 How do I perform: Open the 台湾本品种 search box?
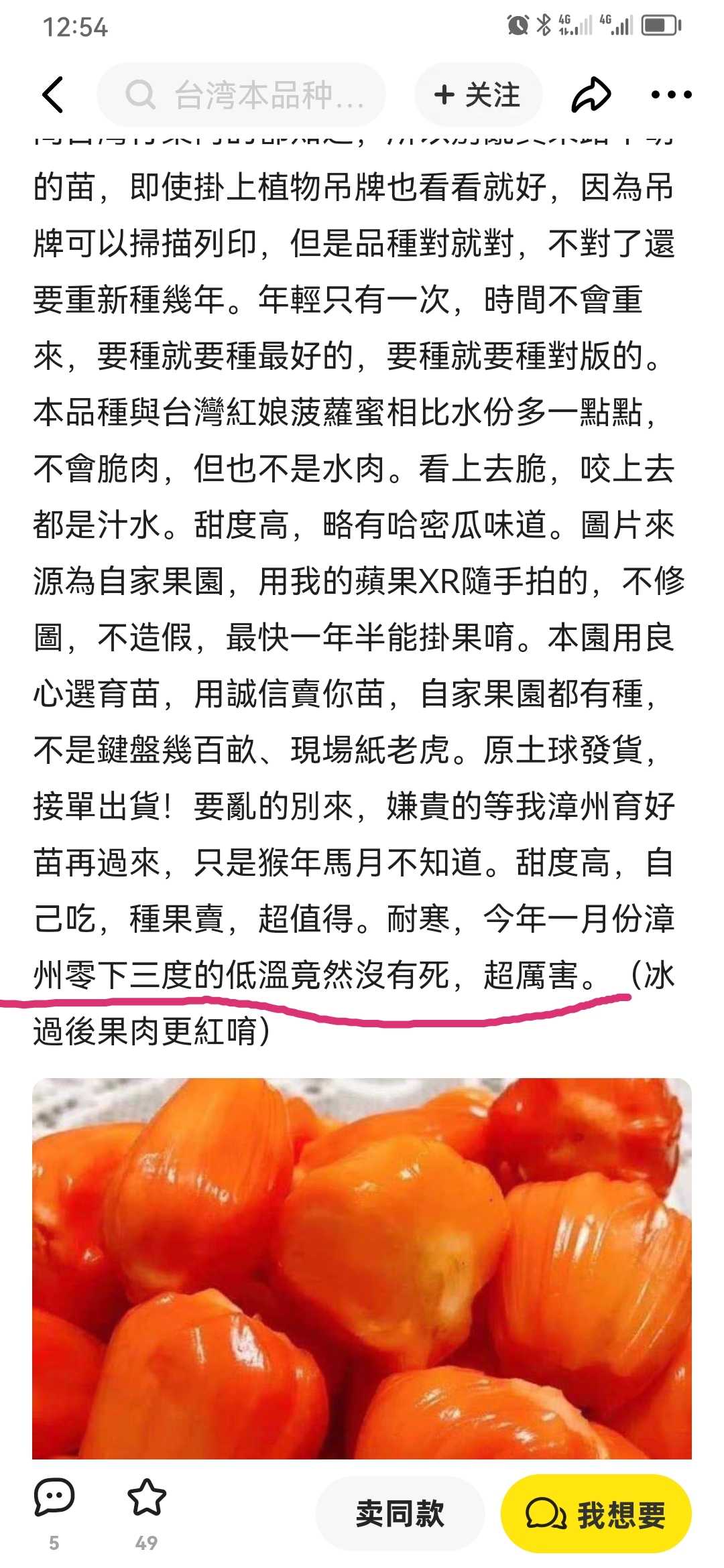[241, 94]
